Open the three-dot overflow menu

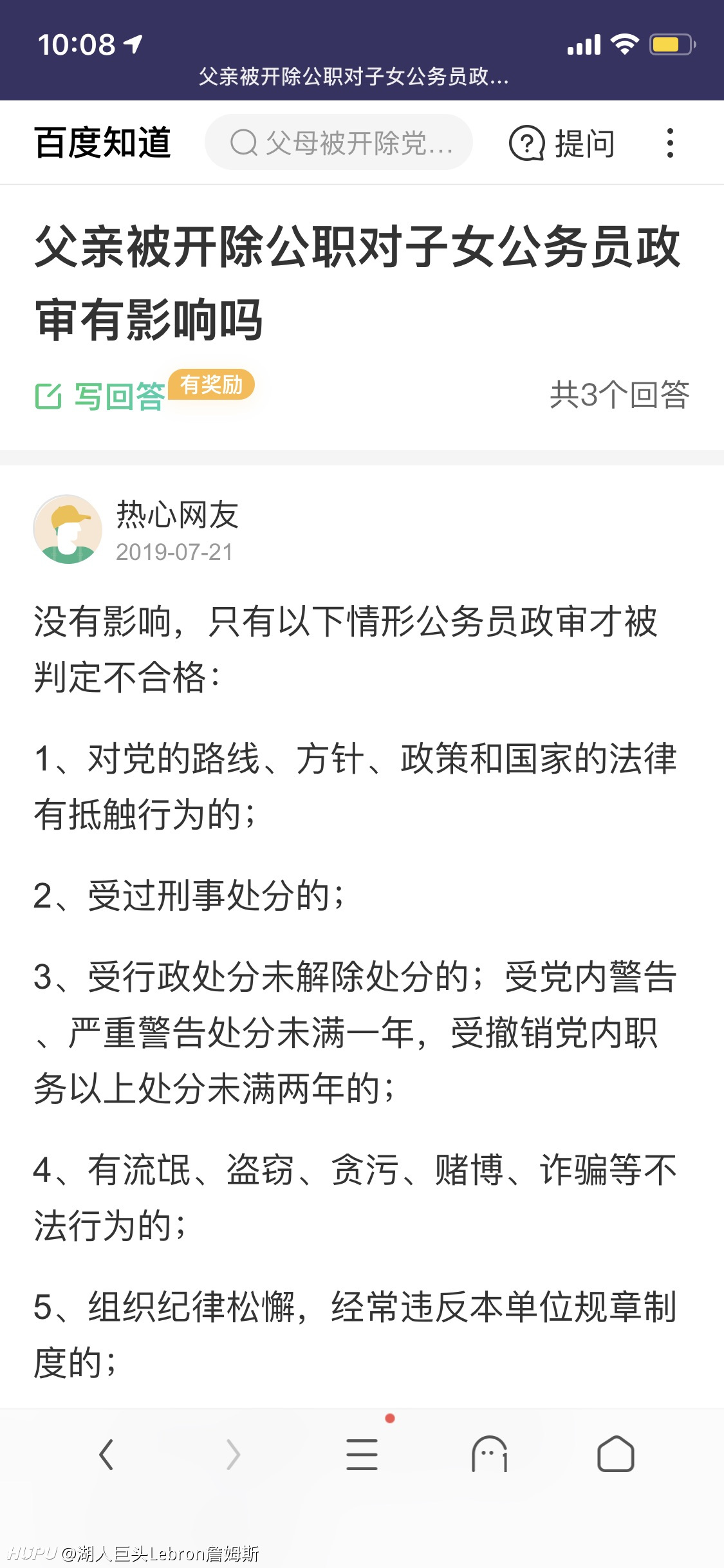pyautogui.click(x=670, y=143)
